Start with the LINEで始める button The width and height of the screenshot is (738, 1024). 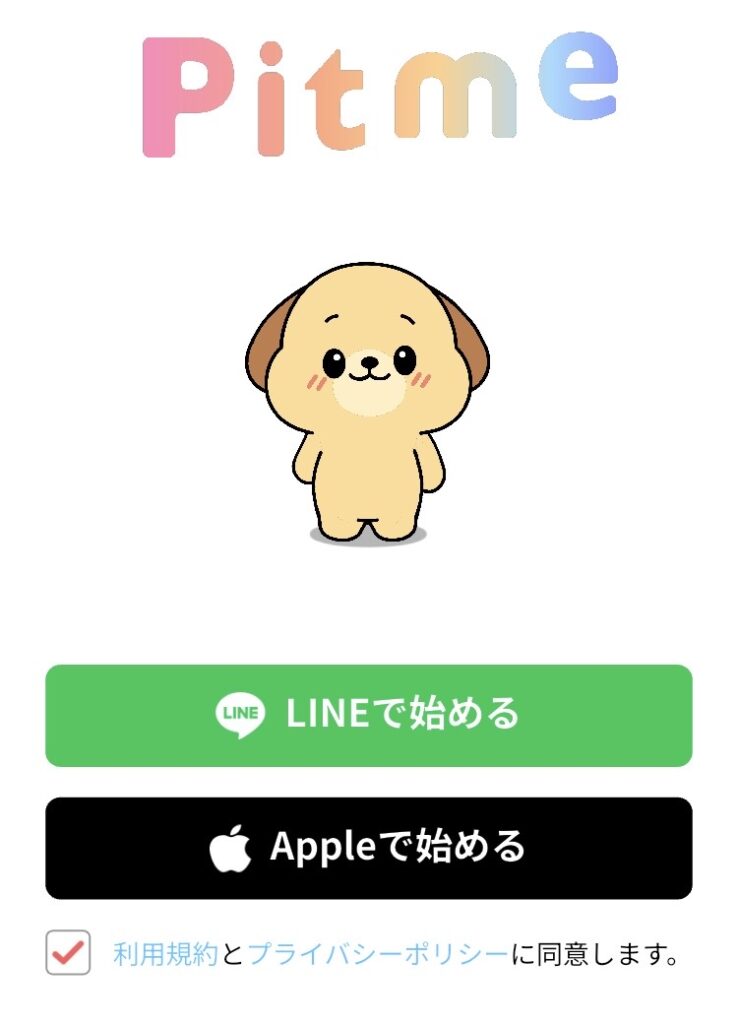pos(368,715)
